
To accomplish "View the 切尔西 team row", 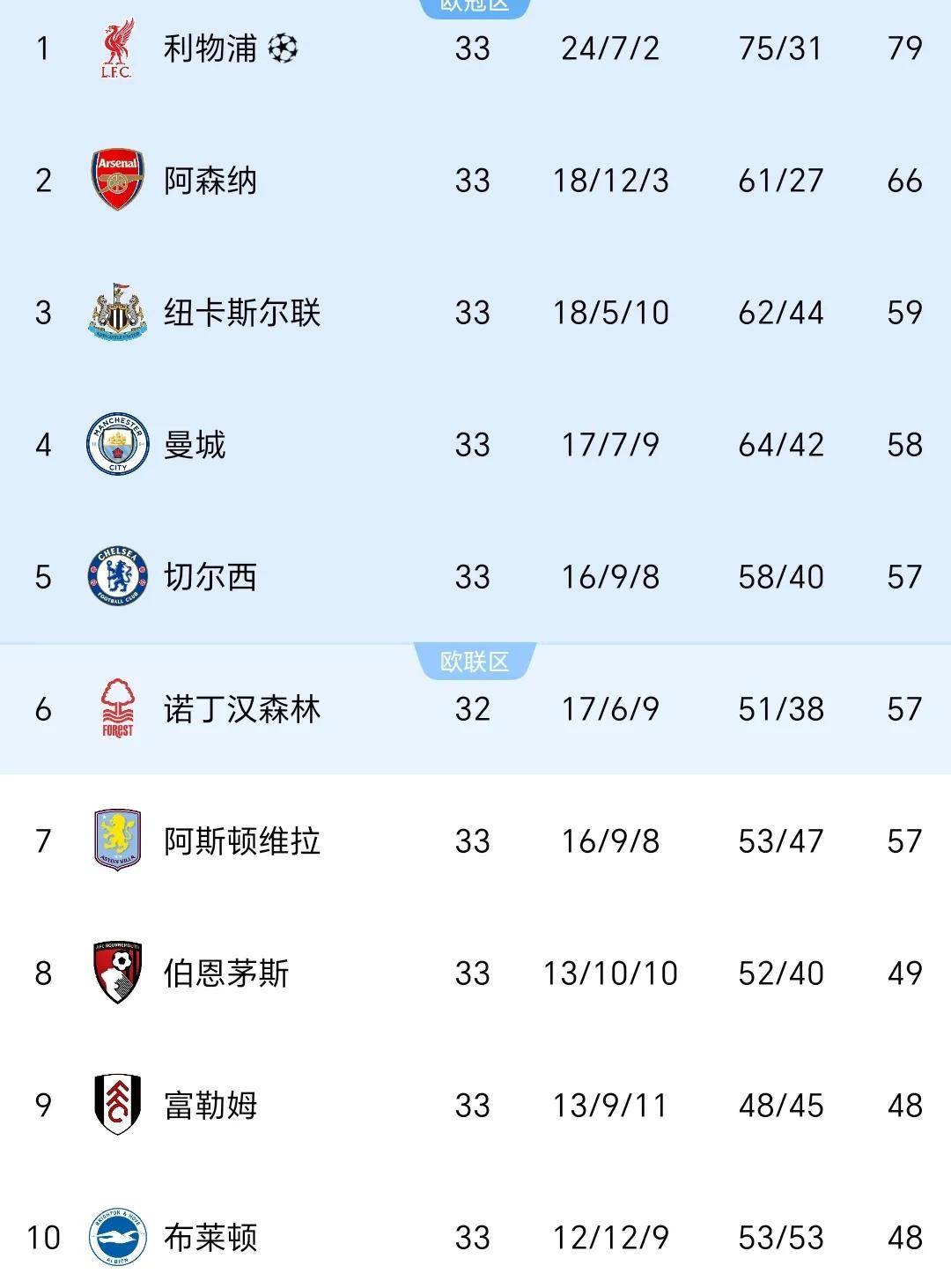I will [x=210, y=577].
